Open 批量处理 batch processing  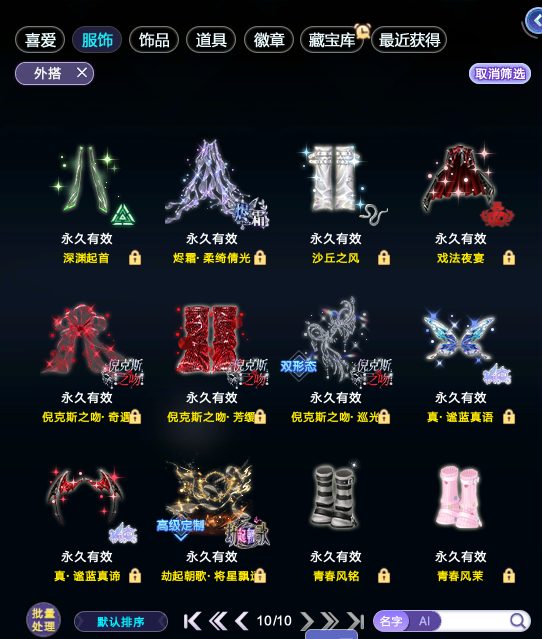click(43, 619)
